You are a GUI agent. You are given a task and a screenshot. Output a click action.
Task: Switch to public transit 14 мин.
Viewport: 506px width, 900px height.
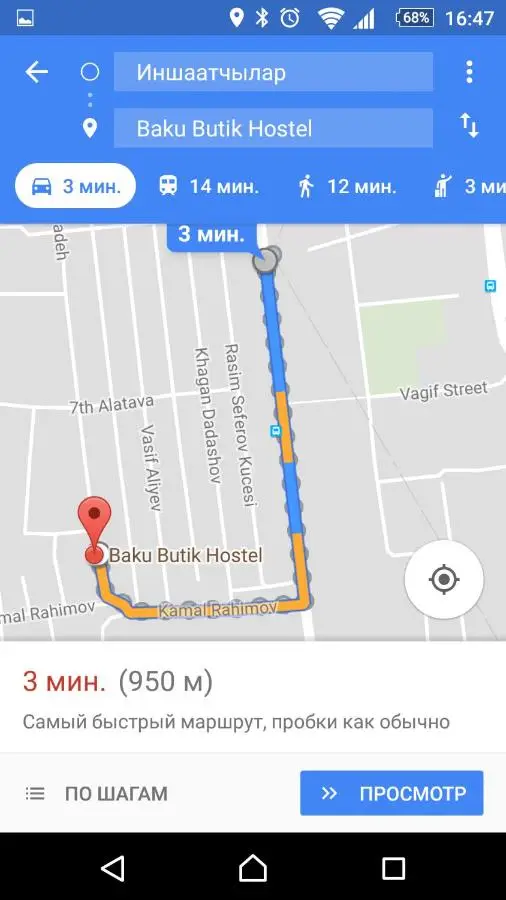coord(208,186)
